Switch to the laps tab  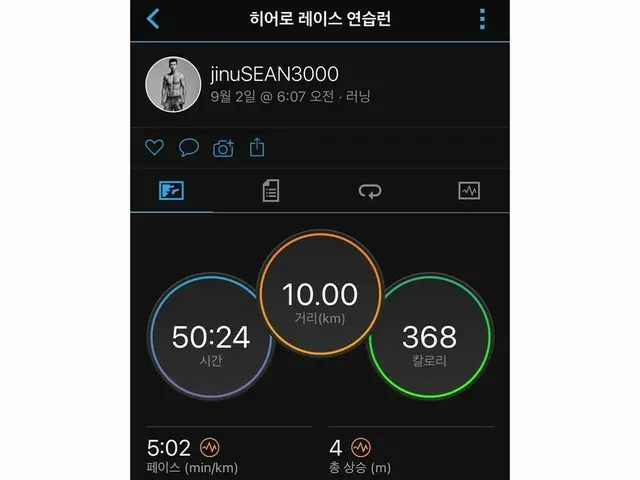point(370,191)
